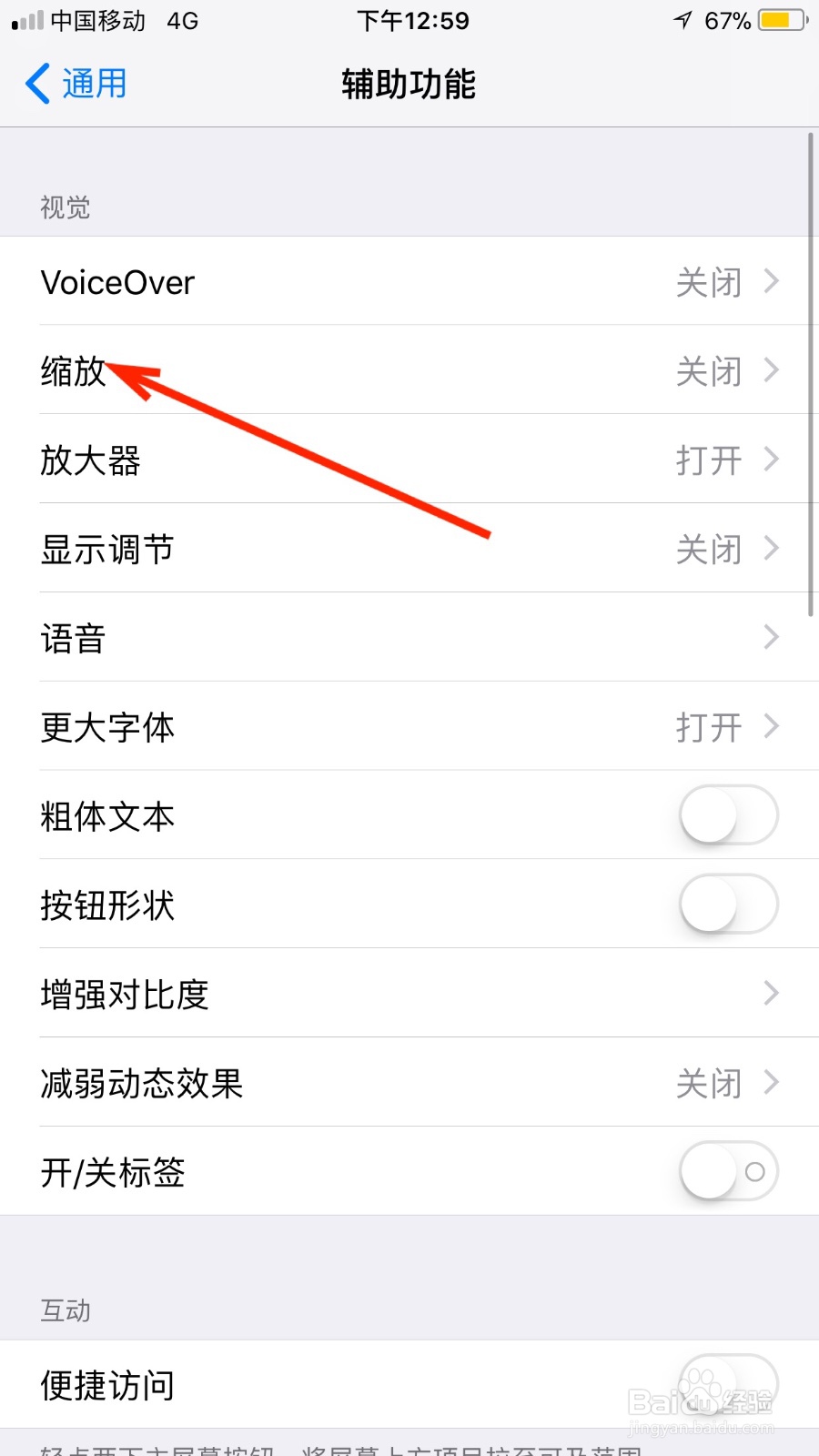Tap the back chevron icon next to 通用
This screenshot has height=1456, width=819.
point(36,84)
